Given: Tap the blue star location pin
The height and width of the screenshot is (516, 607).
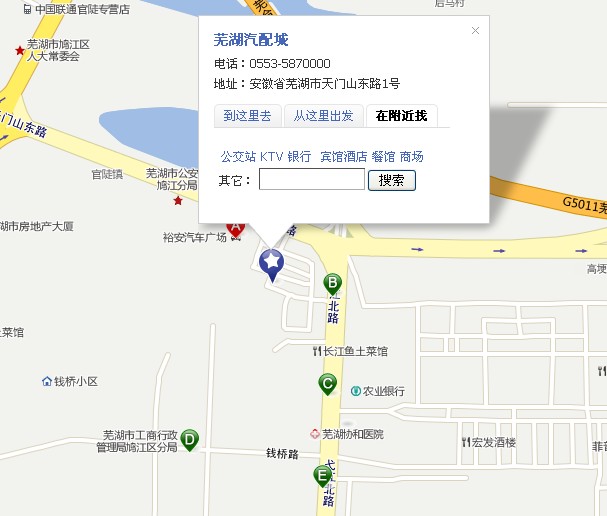Looking at the screenshot, I should pos(271,262).
